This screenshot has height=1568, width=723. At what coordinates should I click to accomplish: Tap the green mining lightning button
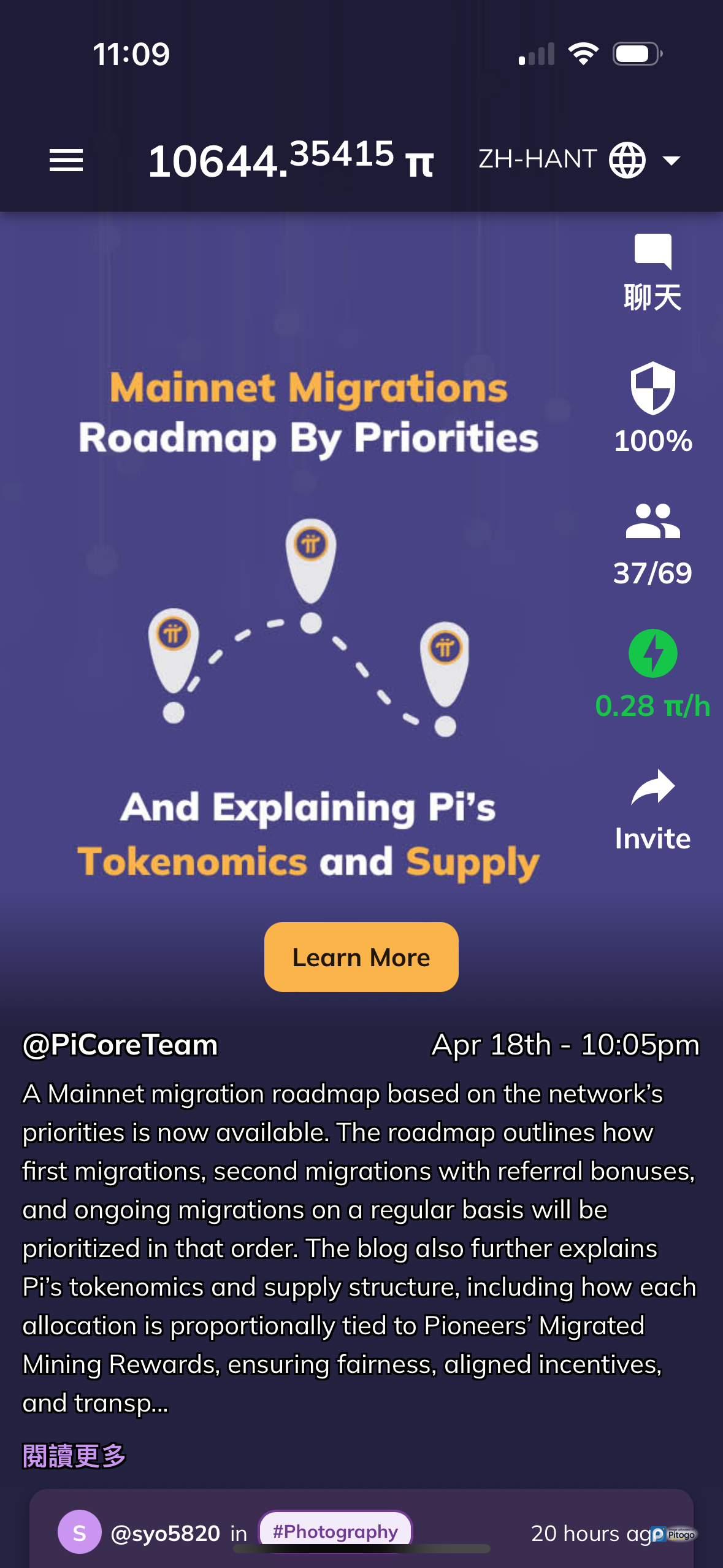click(x=652, y=654)
